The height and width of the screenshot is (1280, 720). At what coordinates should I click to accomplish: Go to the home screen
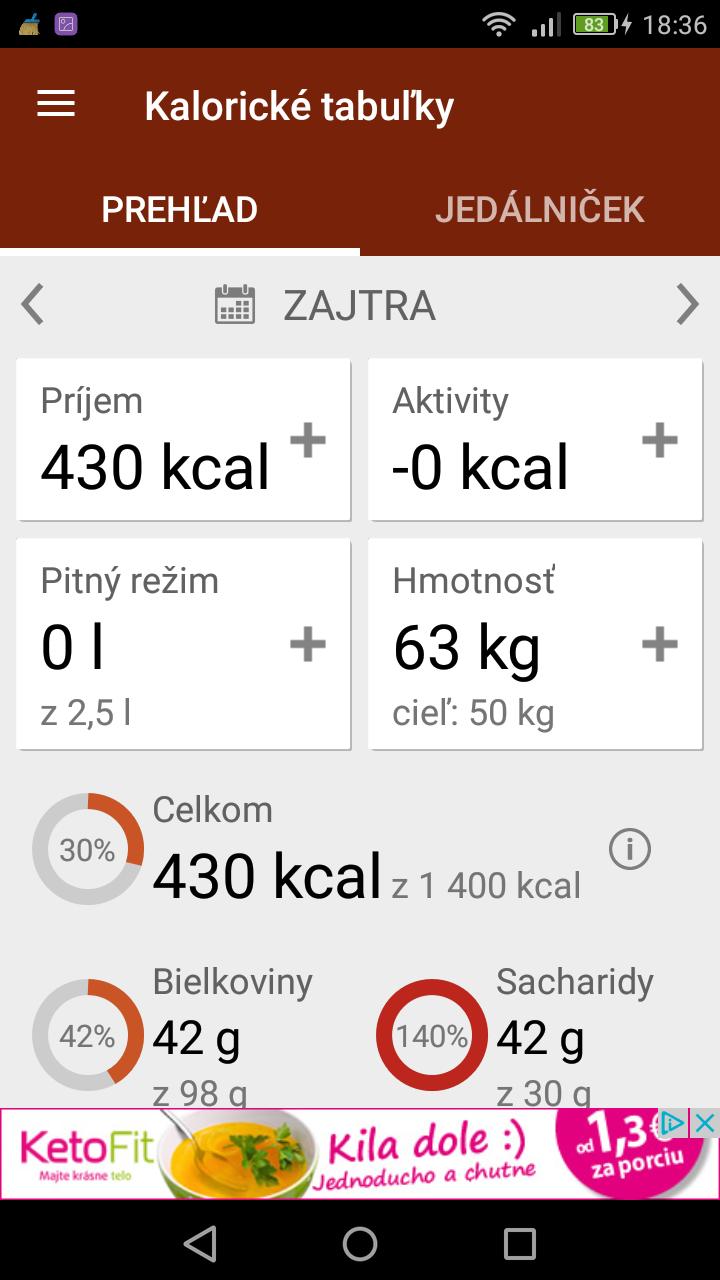pyautogui.click(x=360, y=1244)
